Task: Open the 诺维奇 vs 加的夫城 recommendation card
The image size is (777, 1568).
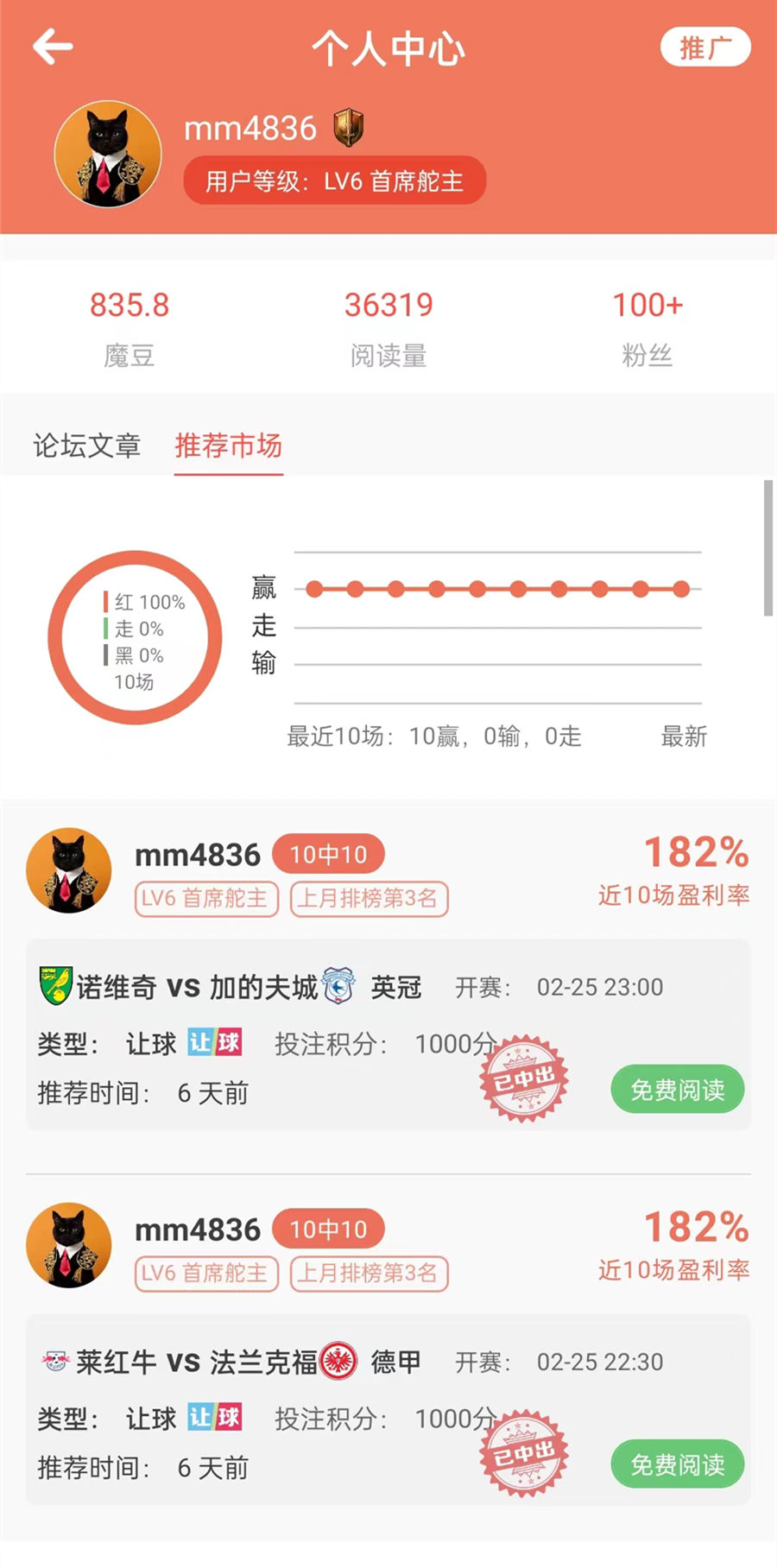Action: (388, 1034)
